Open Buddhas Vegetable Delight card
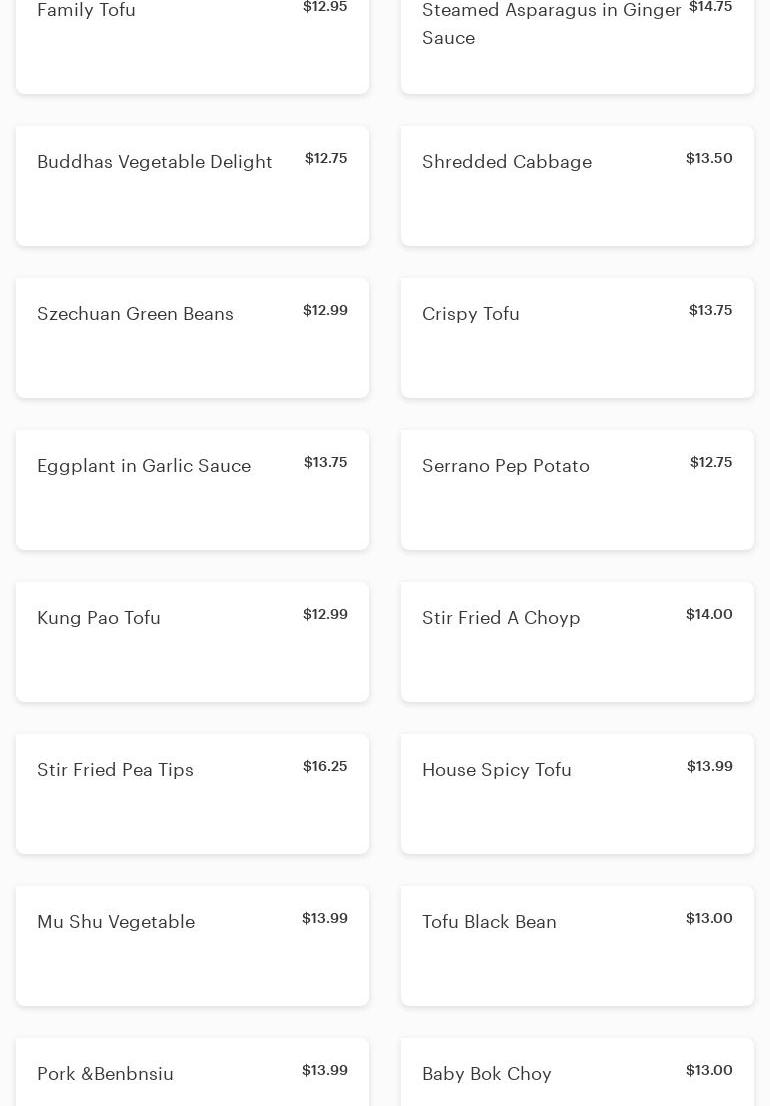The height and width of the screenshot is (1106, 770). point(192,186)
